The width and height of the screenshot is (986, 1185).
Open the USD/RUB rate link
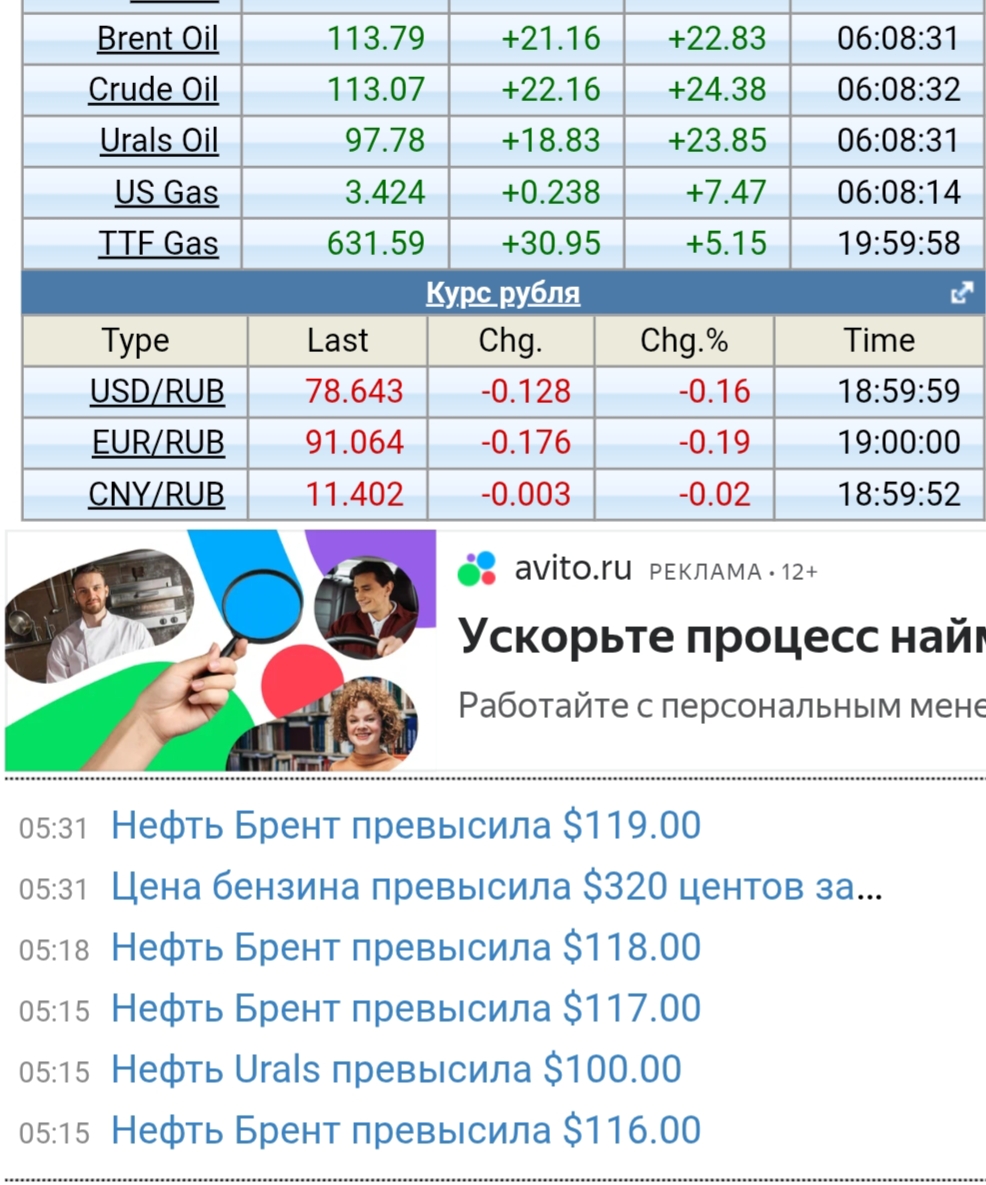click(x=157, y=391)
